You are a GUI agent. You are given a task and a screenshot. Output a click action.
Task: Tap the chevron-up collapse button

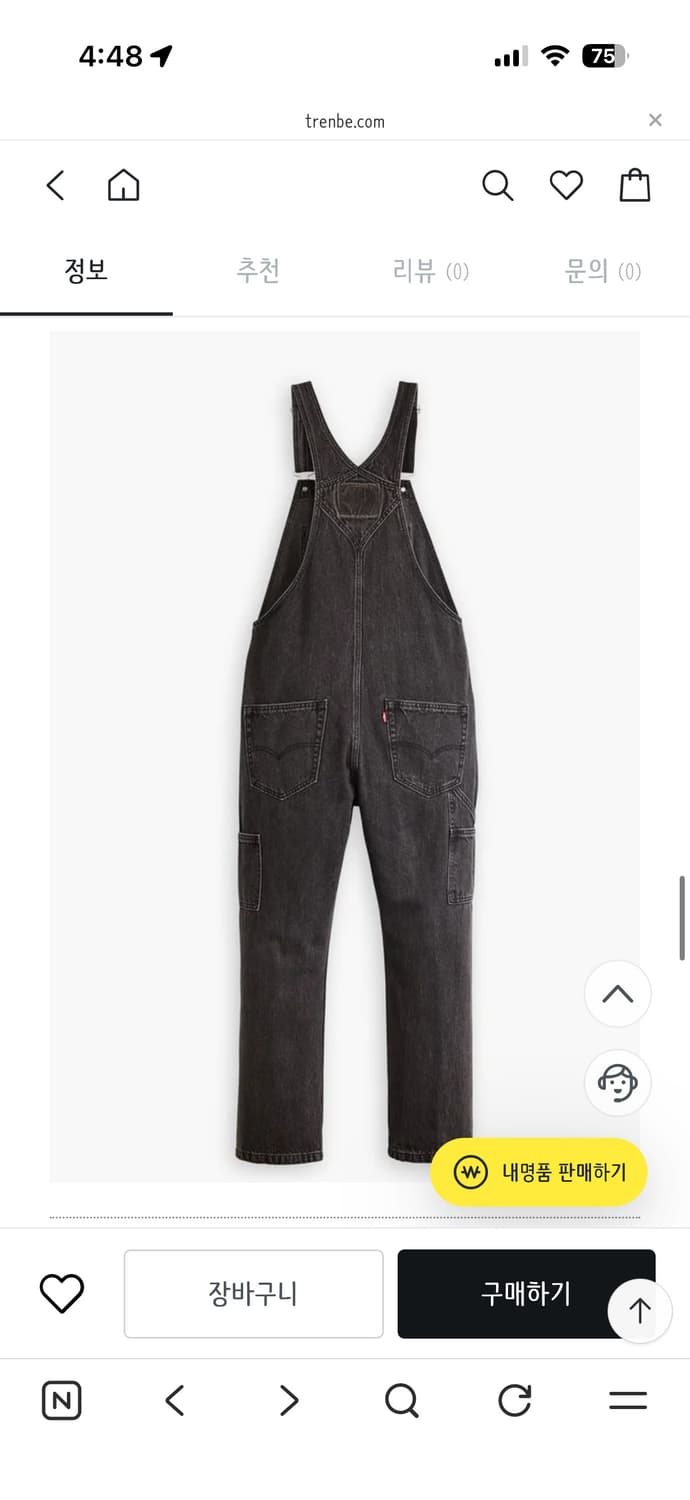click(618, 994)
